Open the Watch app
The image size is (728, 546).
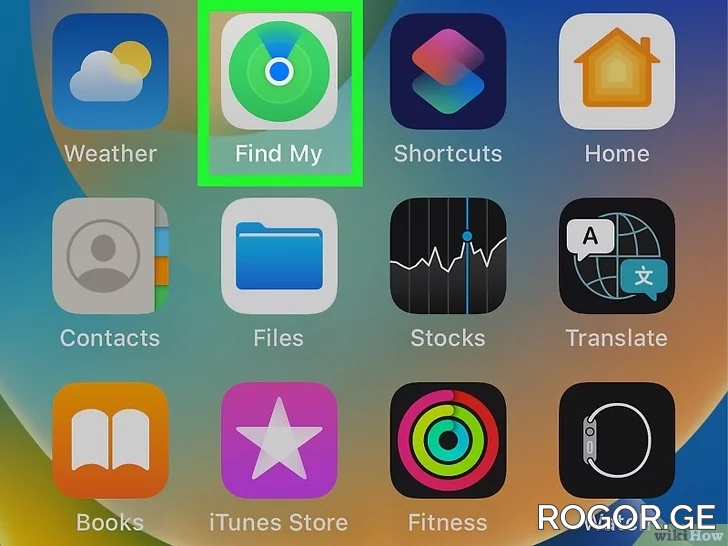(x=616, y=440)
